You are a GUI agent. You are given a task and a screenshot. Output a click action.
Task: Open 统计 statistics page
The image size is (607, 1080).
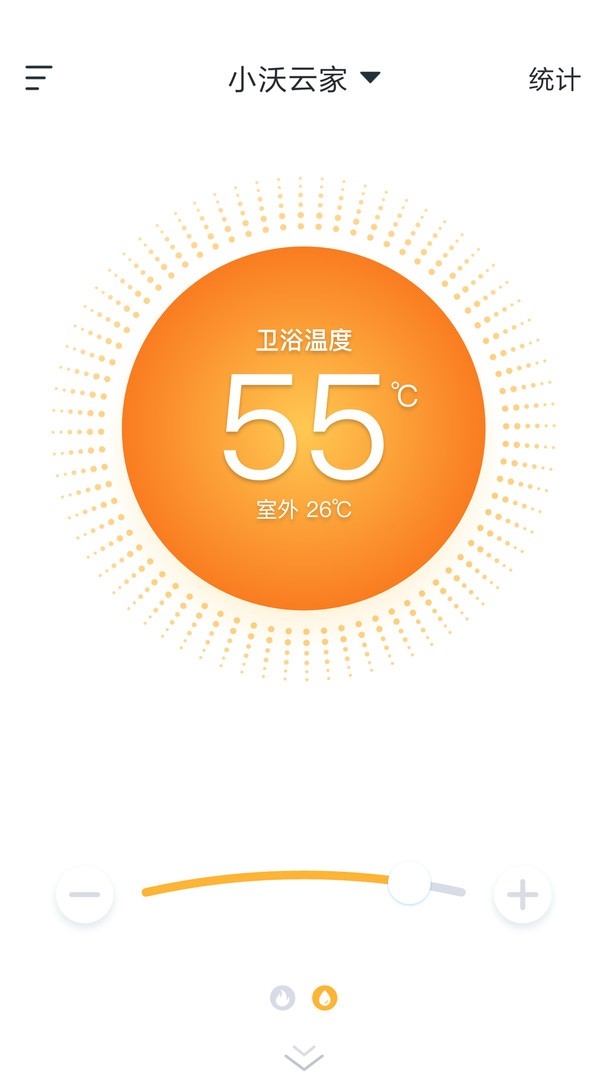pyautogui.click(x=554, y=79)
